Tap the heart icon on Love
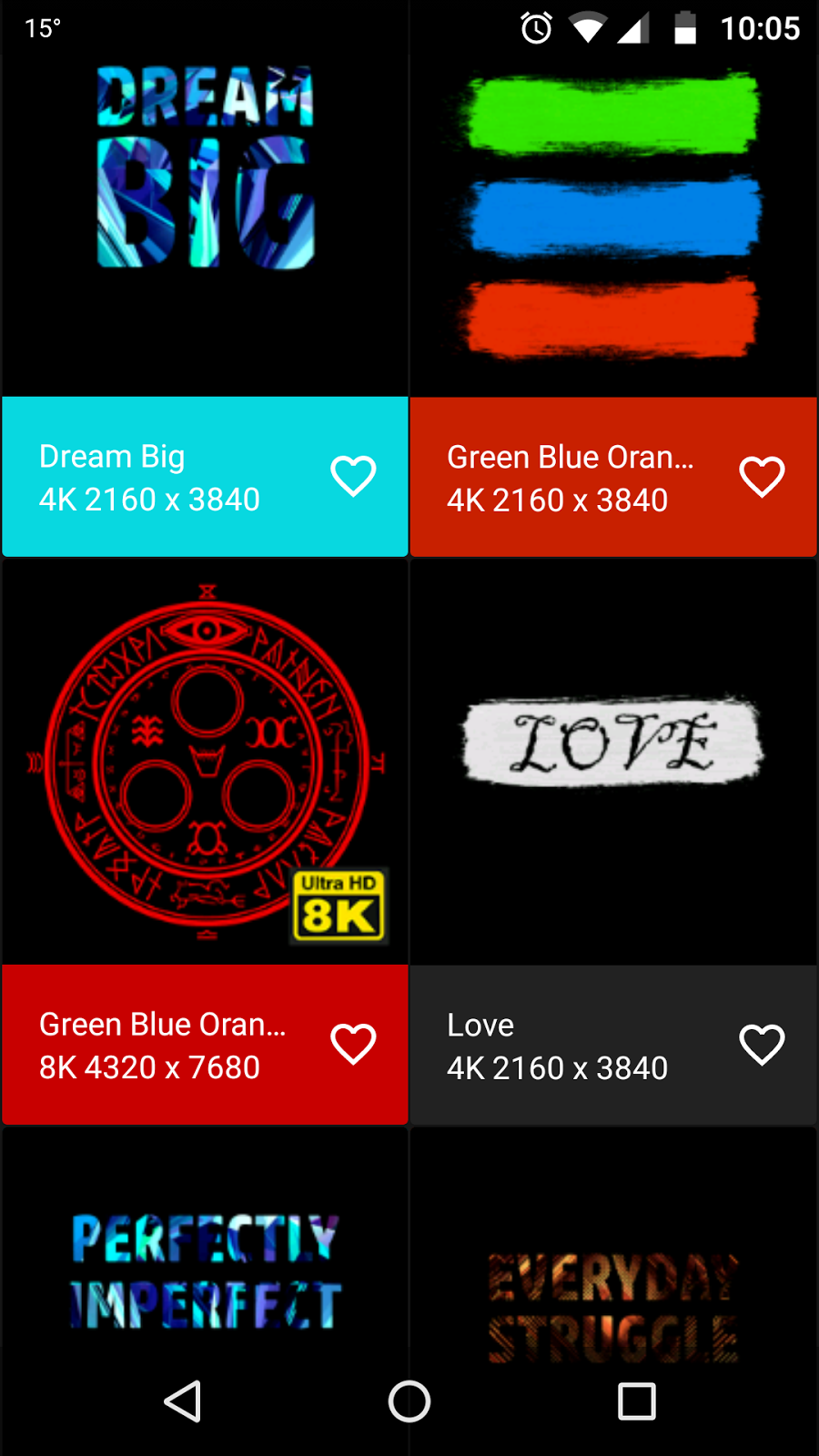The width and height of the screenshot is (819, 1456). 762,1045
